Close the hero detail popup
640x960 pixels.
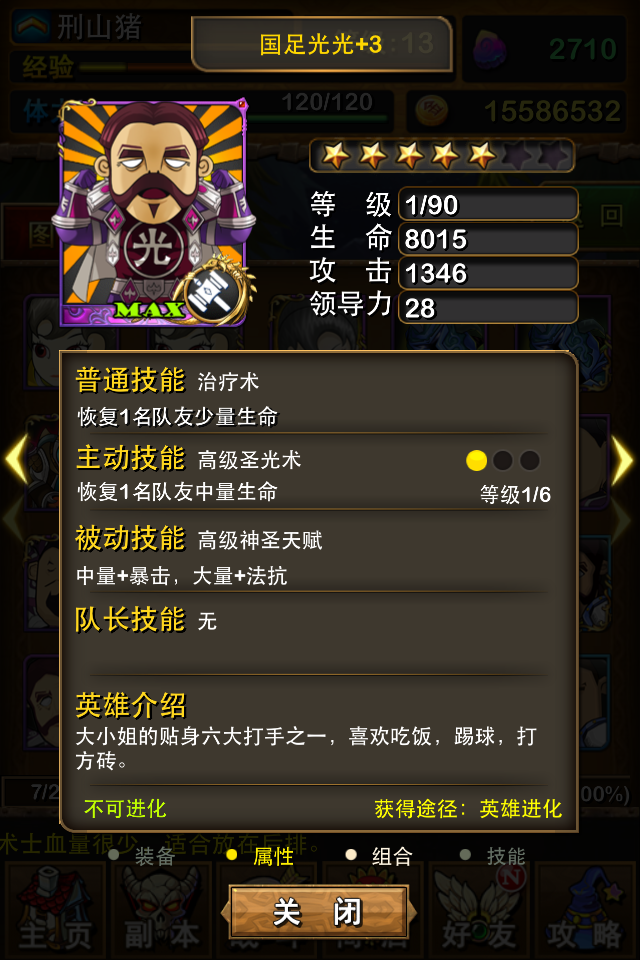click(x=318, y=912)
